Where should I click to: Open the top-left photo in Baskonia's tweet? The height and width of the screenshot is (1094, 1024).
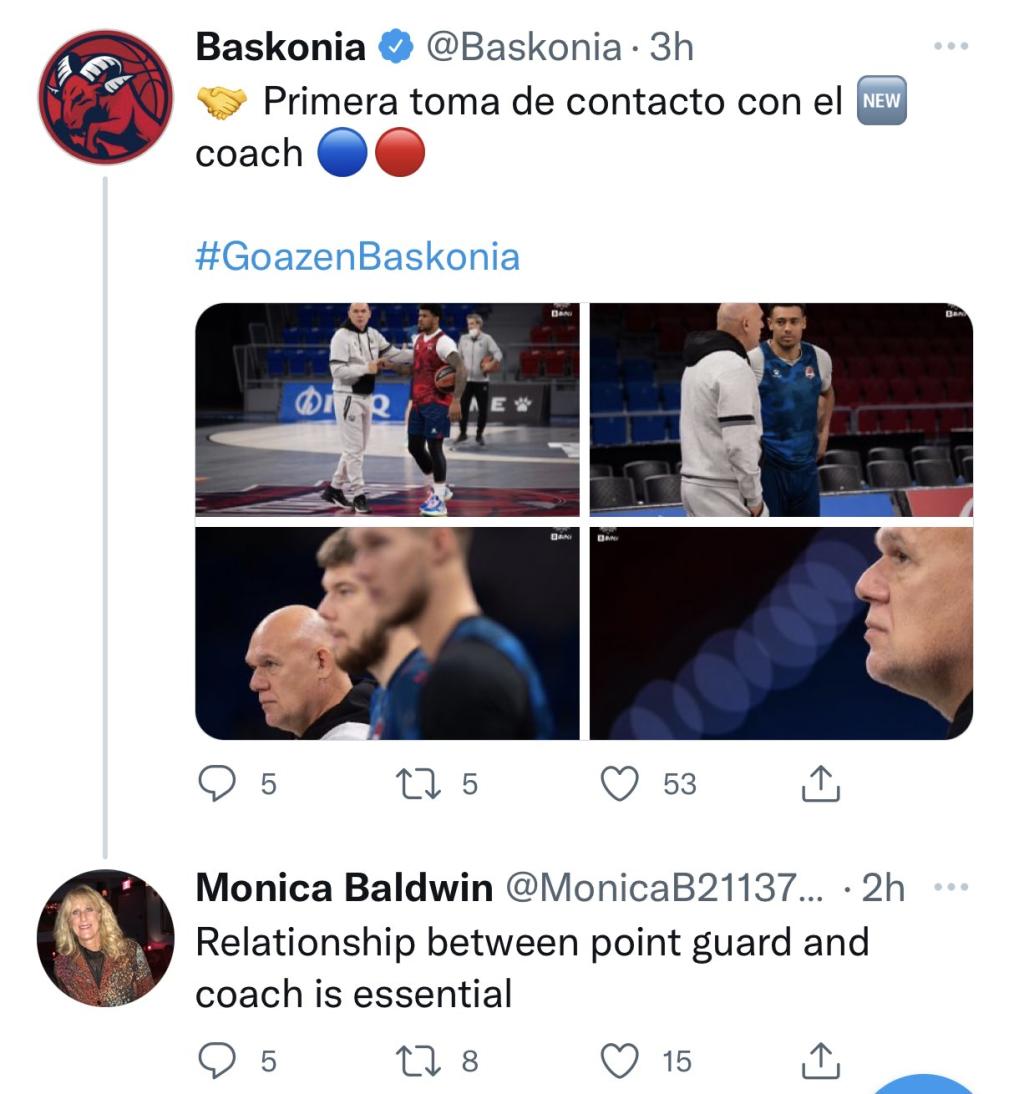387,409
